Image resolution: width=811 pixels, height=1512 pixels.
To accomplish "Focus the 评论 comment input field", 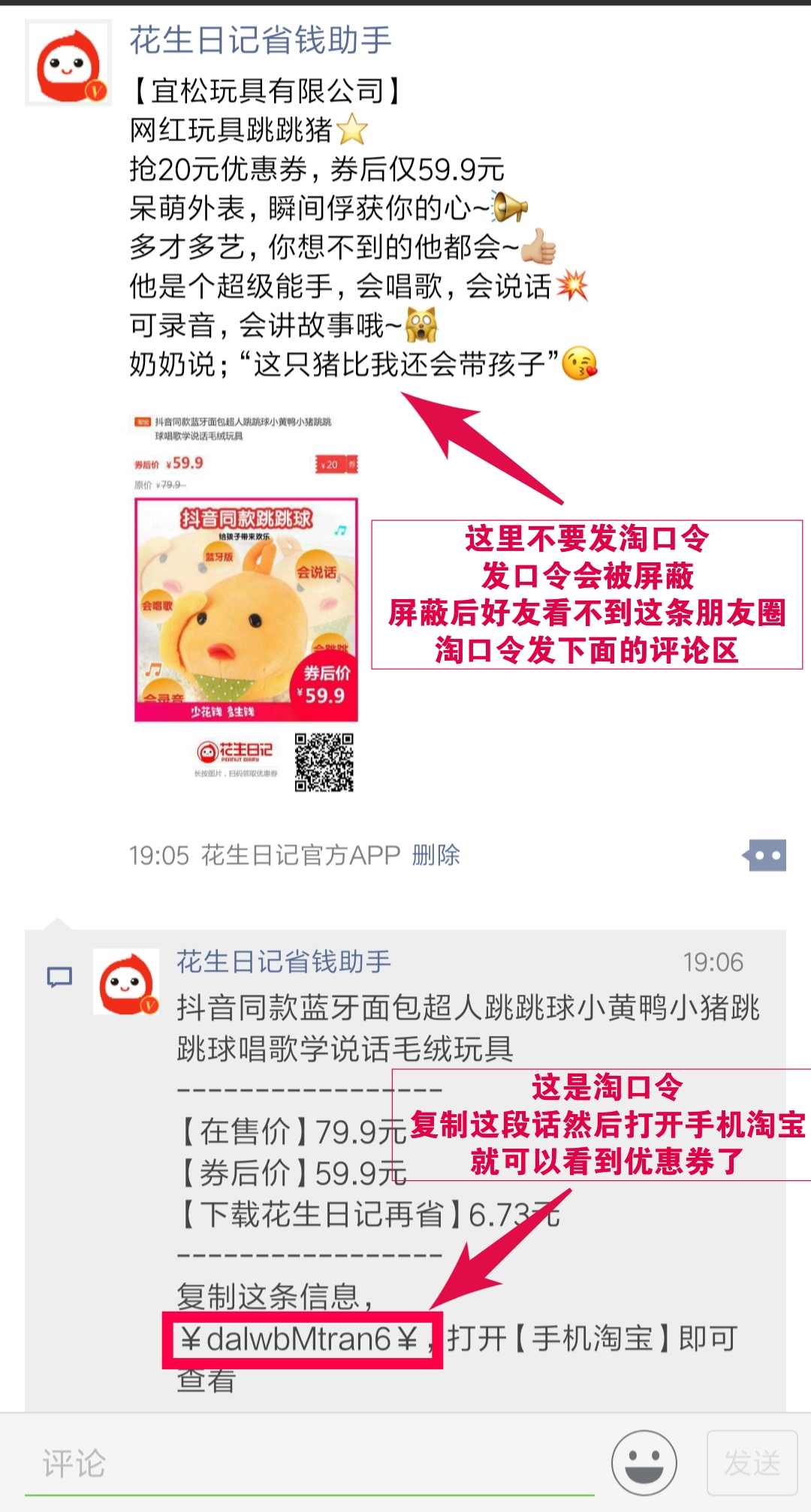I will coord(308,1463).
